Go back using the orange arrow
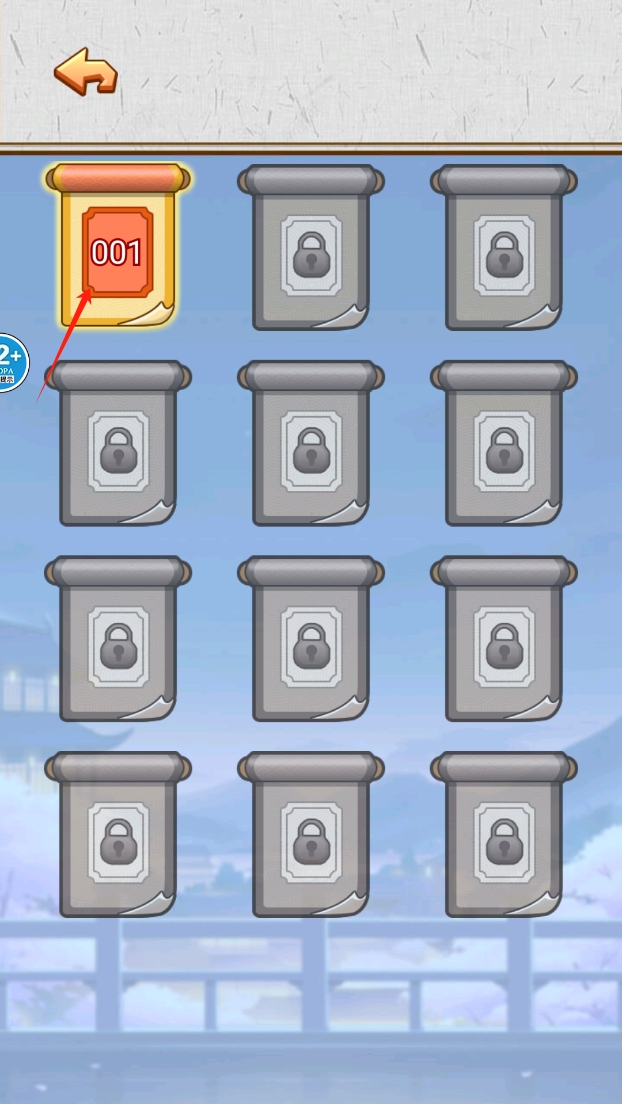 (x=86, y=72)
